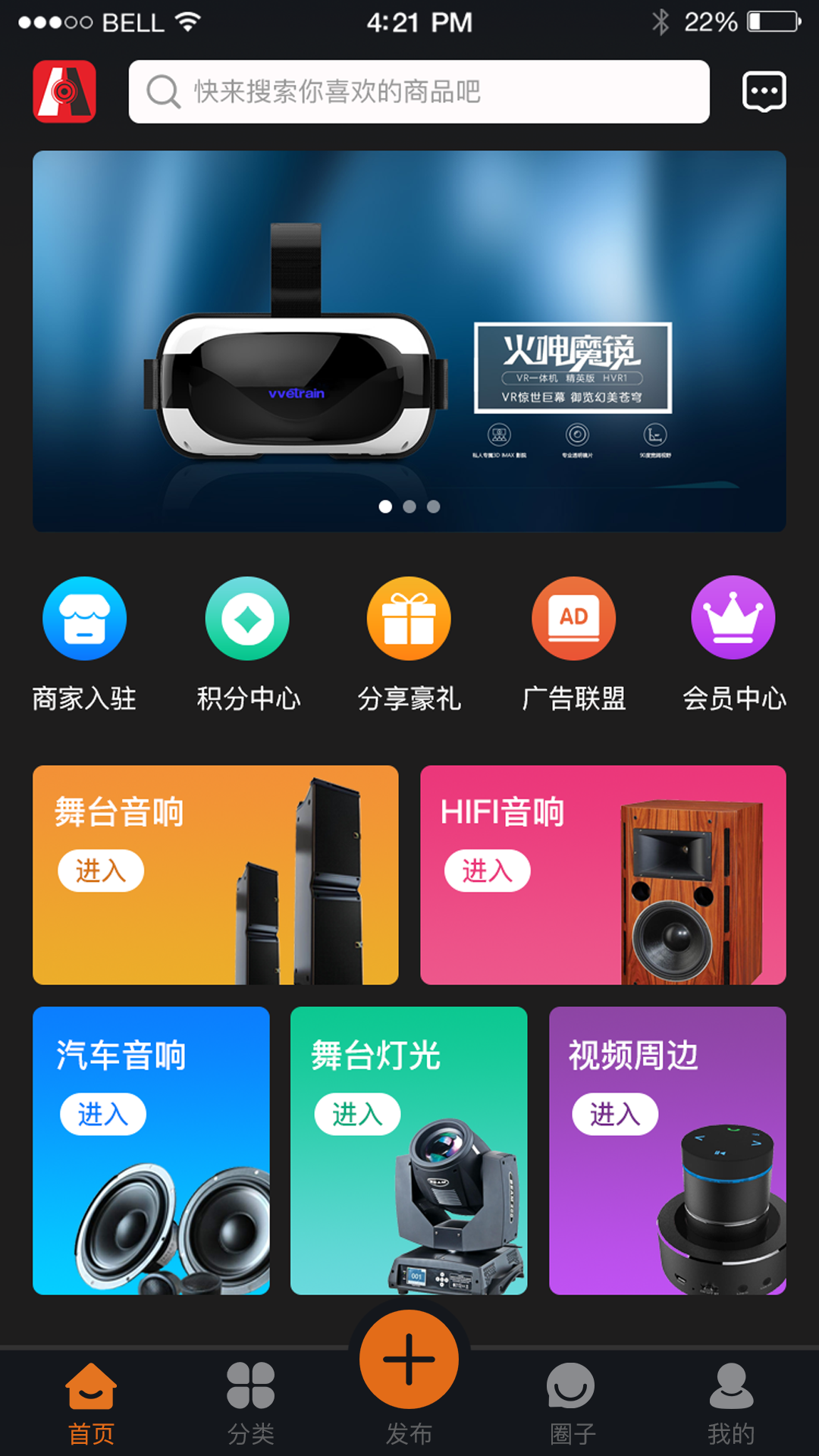Tap the search box for products

tap(419, 92)
